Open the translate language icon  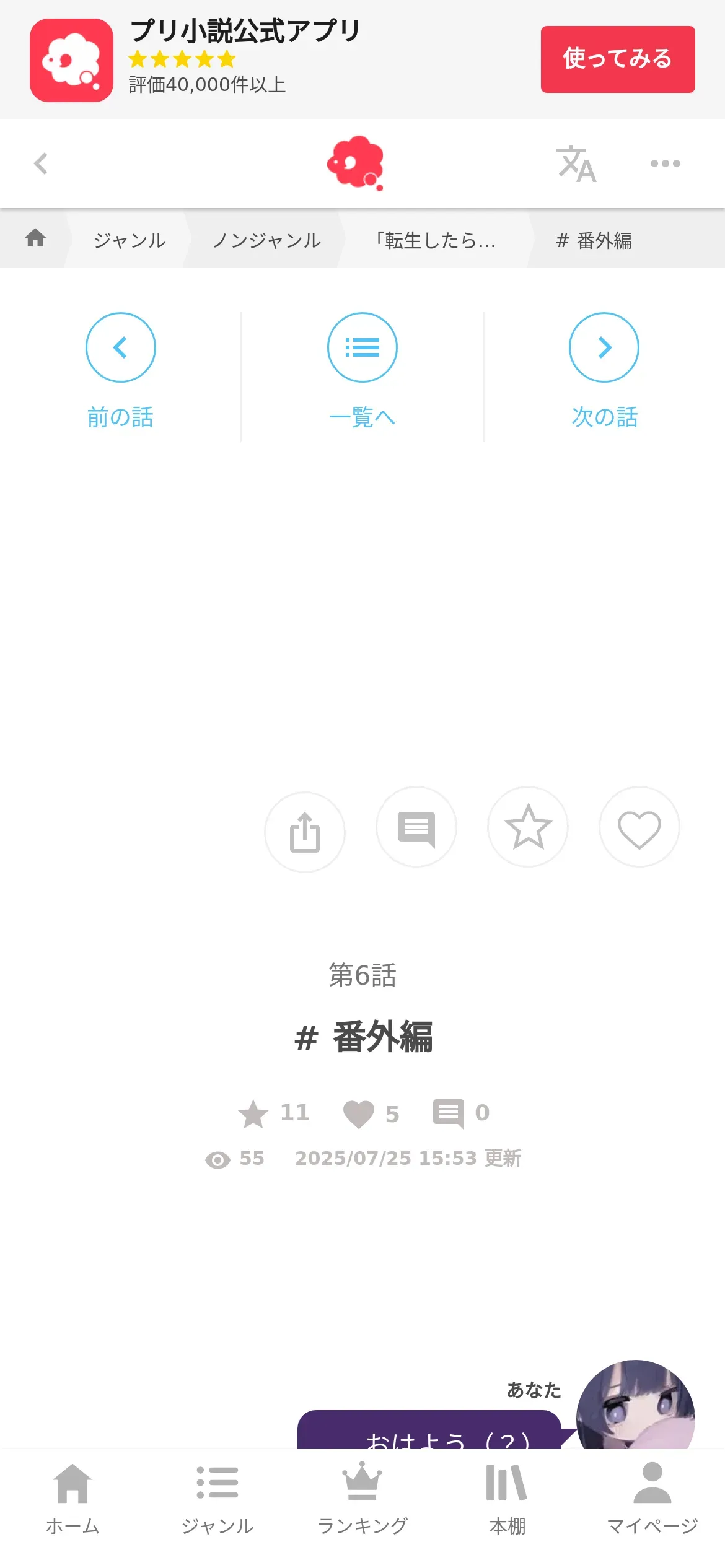point(576,164)
